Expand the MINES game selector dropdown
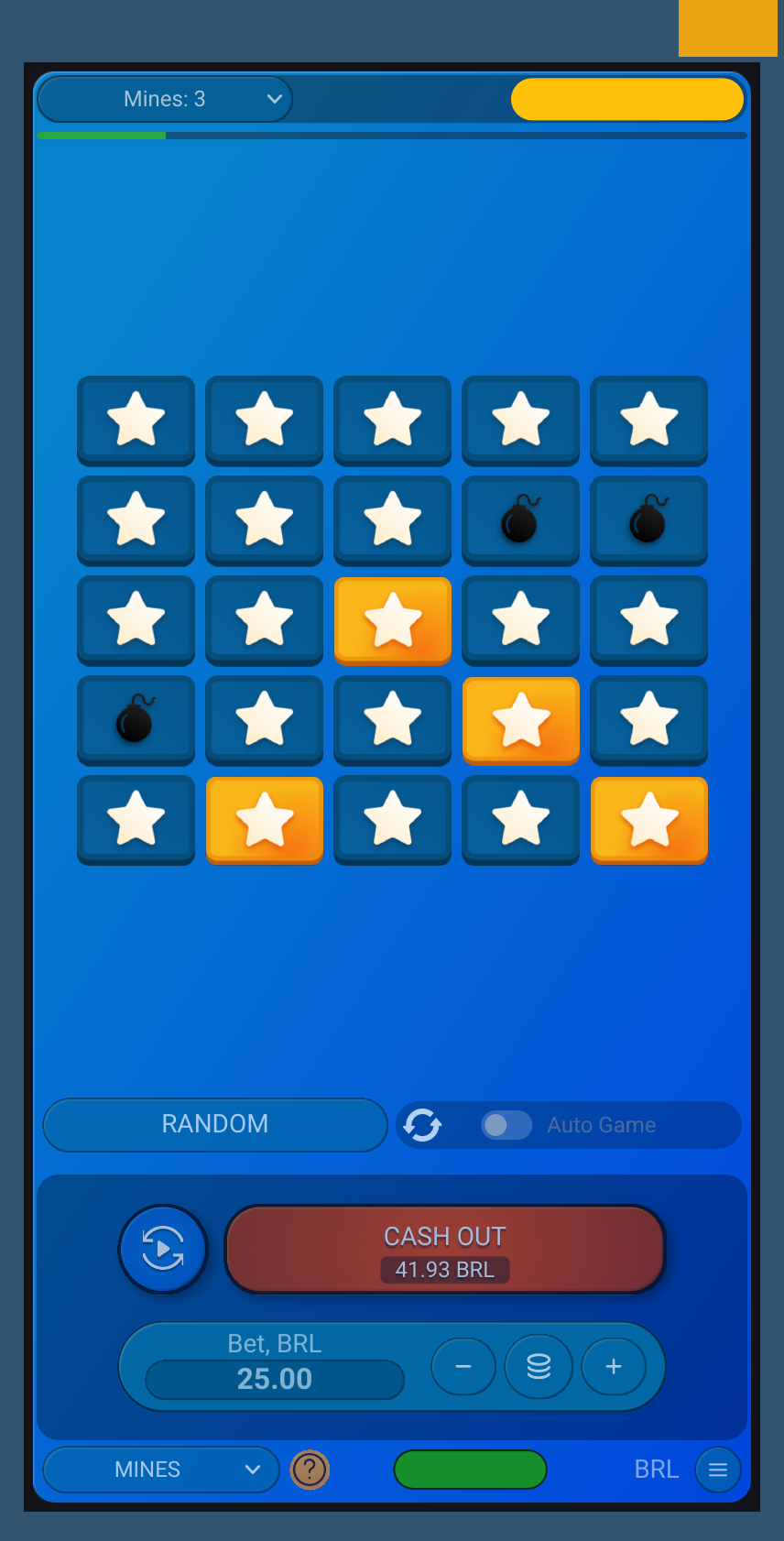 tap(161, 1470)
